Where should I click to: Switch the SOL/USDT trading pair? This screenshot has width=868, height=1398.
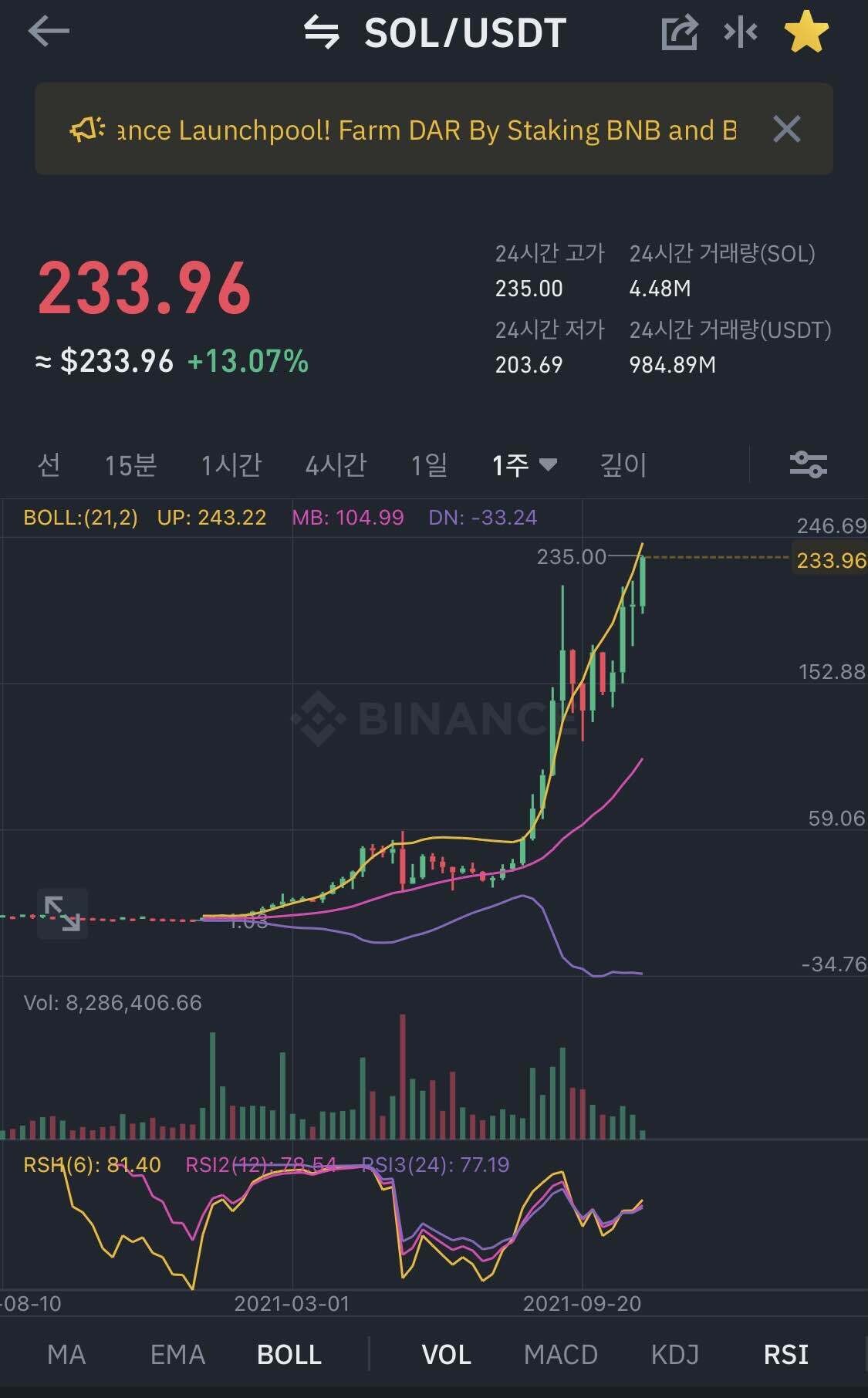pyautogui.click(x=322, y=32)
